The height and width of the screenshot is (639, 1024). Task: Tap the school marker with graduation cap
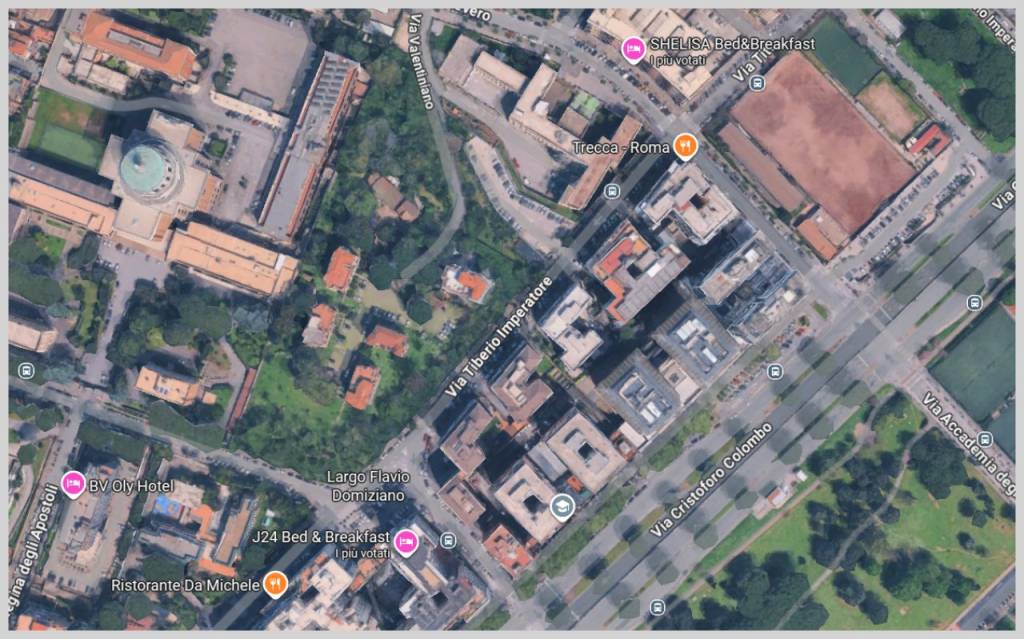(562, 507)
